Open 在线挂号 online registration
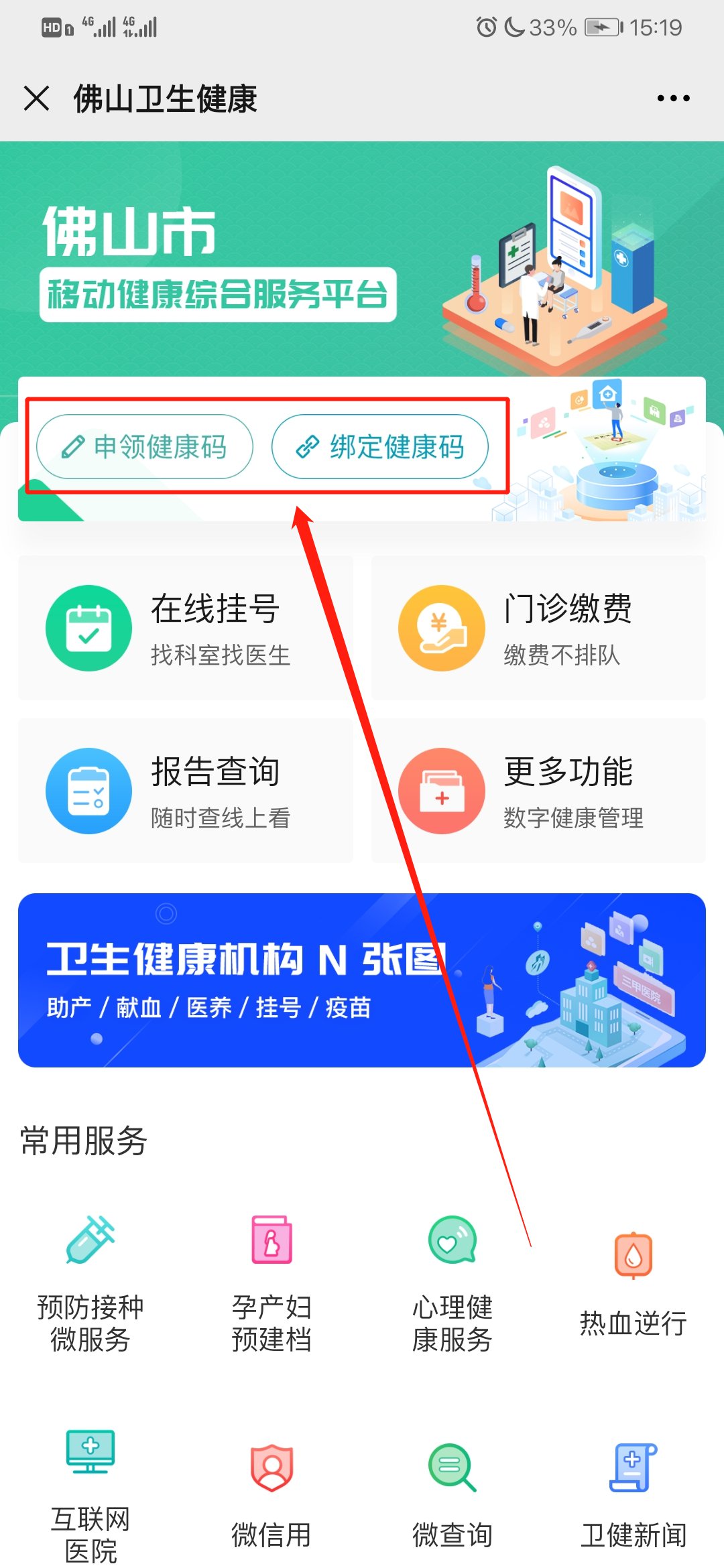The width and height of the screenshot is (724, 1568). tap(186, 628)
